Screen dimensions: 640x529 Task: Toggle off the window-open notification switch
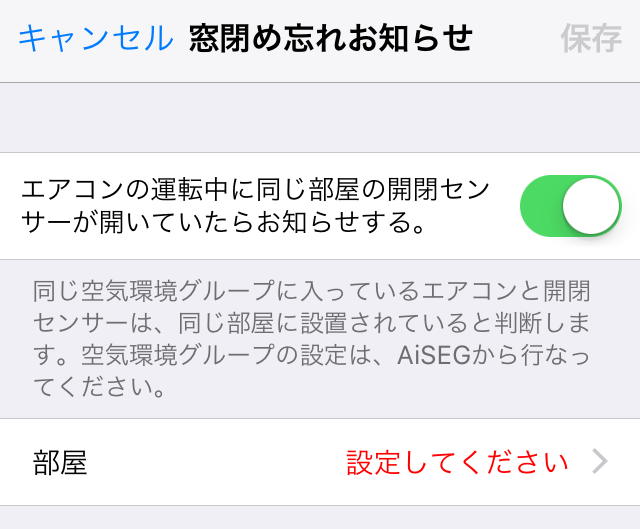point(570,206)
